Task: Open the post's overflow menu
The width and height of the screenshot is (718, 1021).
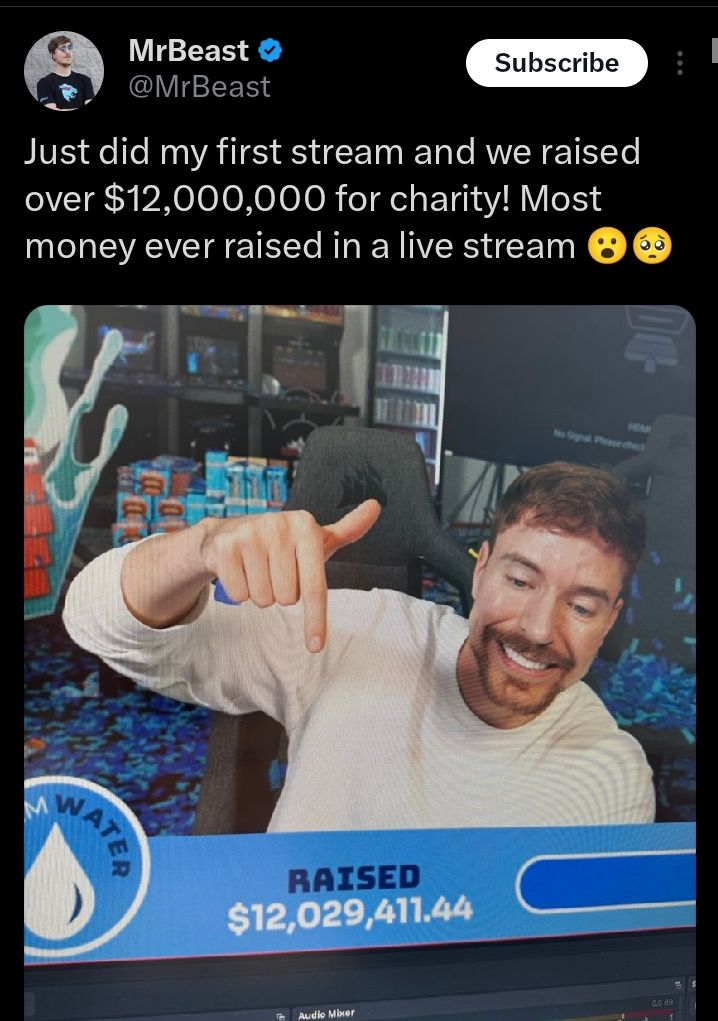Action: 680,64
